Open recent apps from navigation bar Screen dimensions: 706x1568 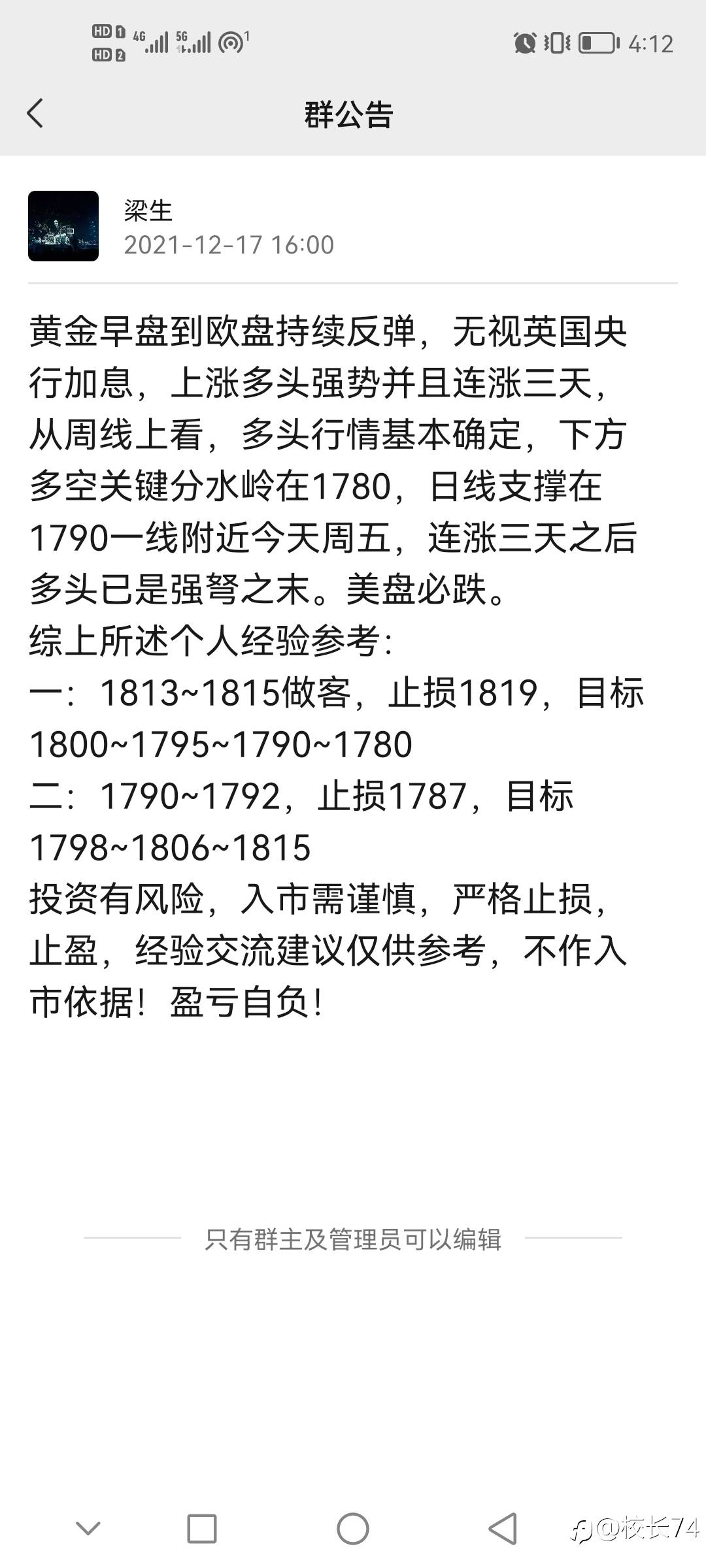(202, 1529)
